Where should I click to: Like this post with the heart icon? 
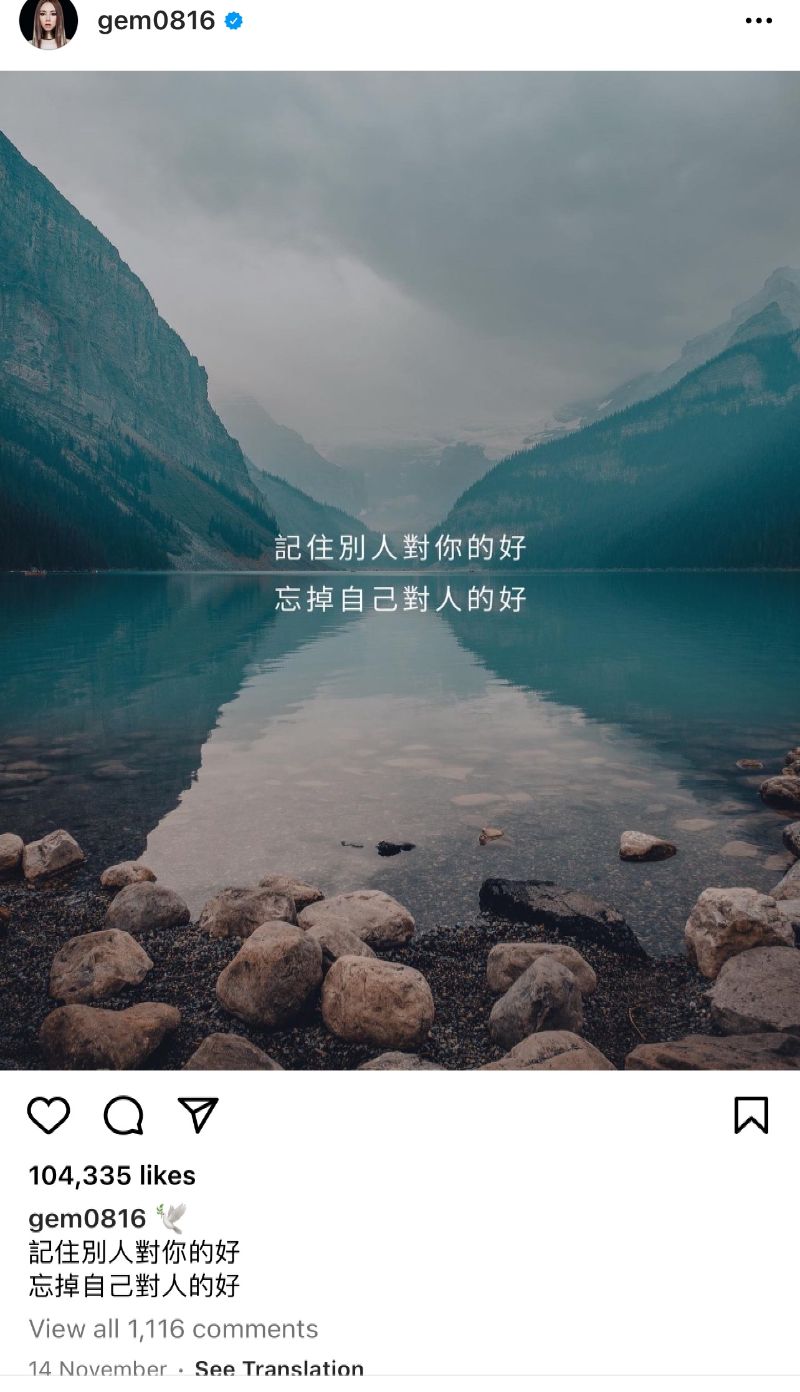click(48, 1115)
